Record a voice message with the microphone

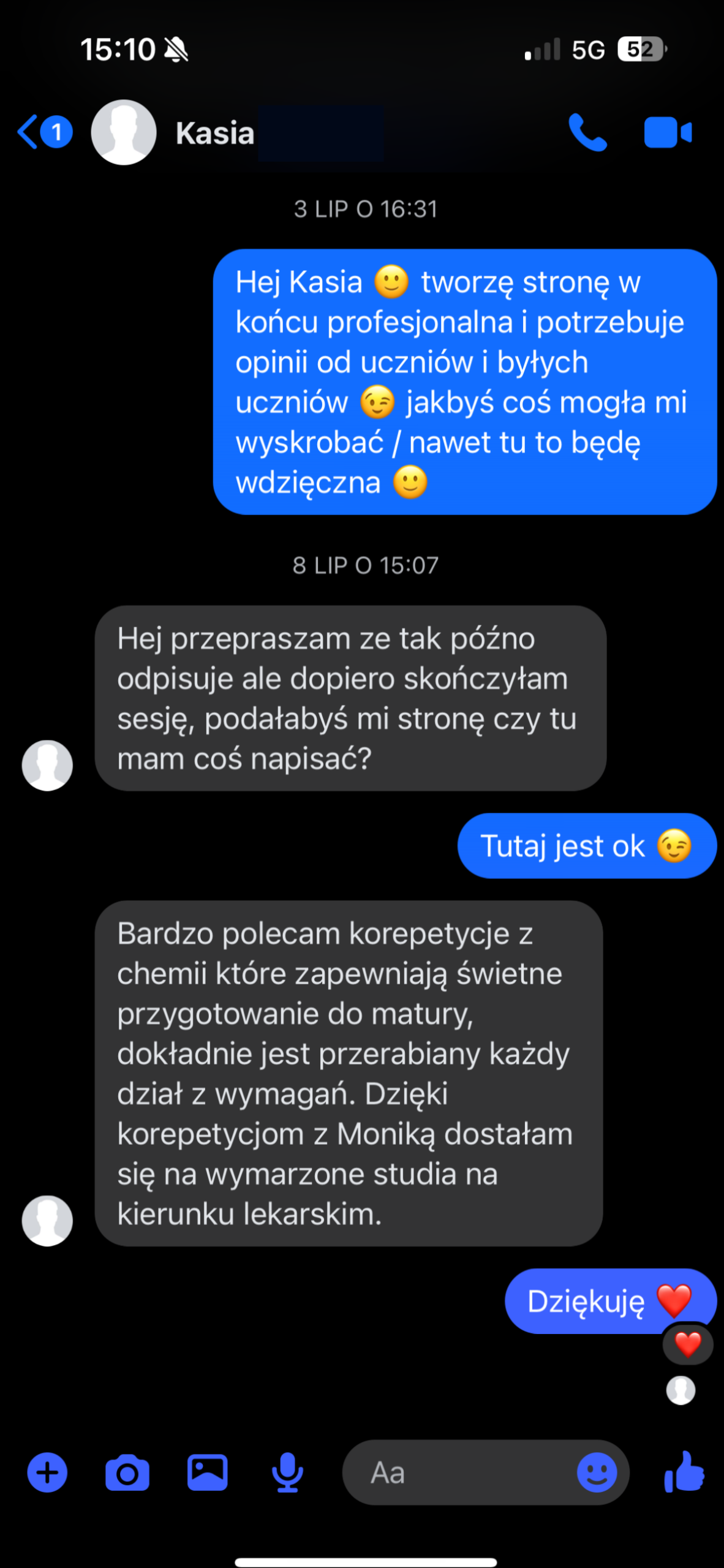pos(287,1472)
